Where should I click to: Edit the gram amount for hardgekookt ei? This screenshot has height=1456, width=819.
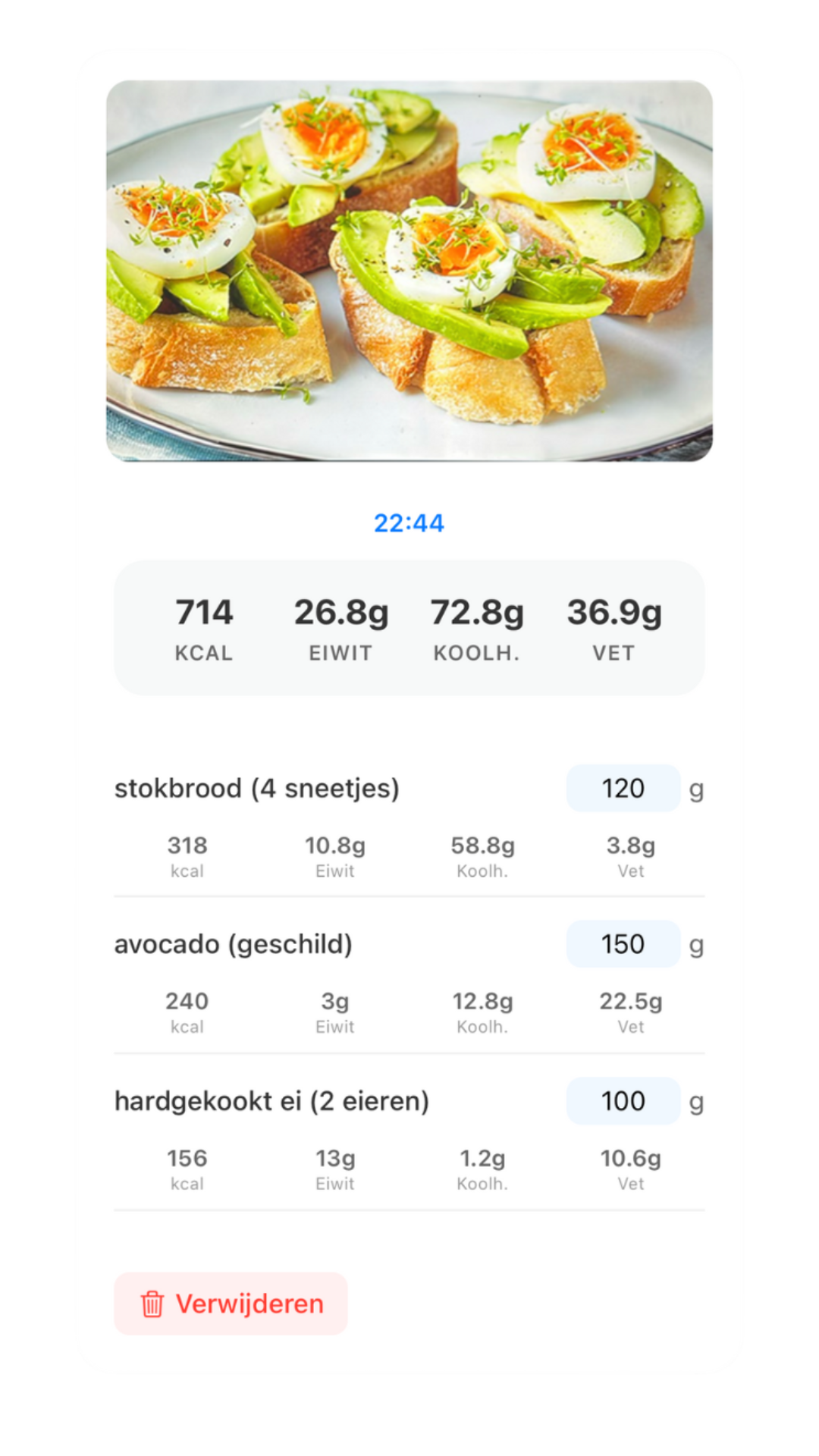(623, 1101)
